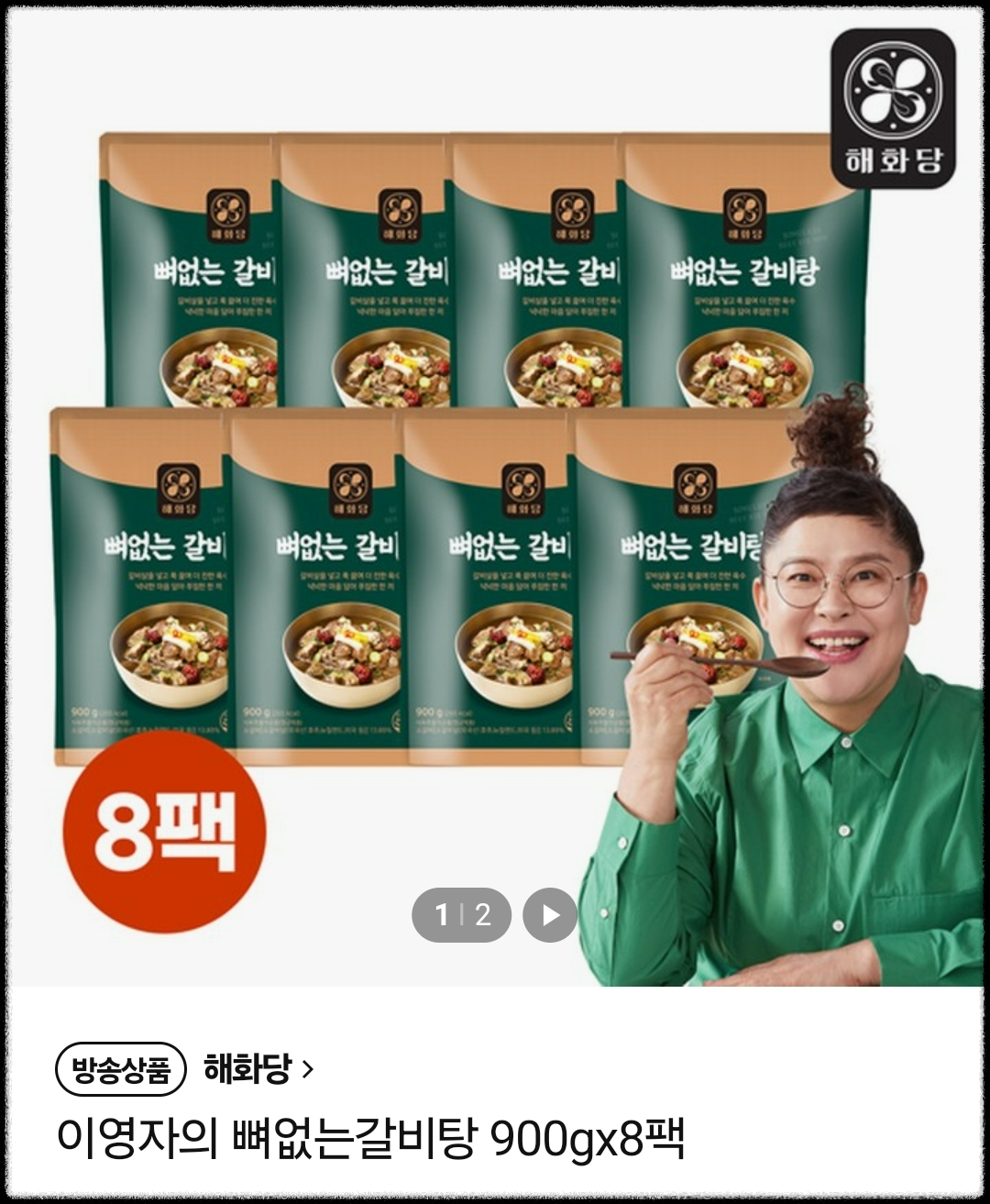Select slide 1 in the page indicator
The height and width of the screenshot is (1204, 990).
point(445,913)
